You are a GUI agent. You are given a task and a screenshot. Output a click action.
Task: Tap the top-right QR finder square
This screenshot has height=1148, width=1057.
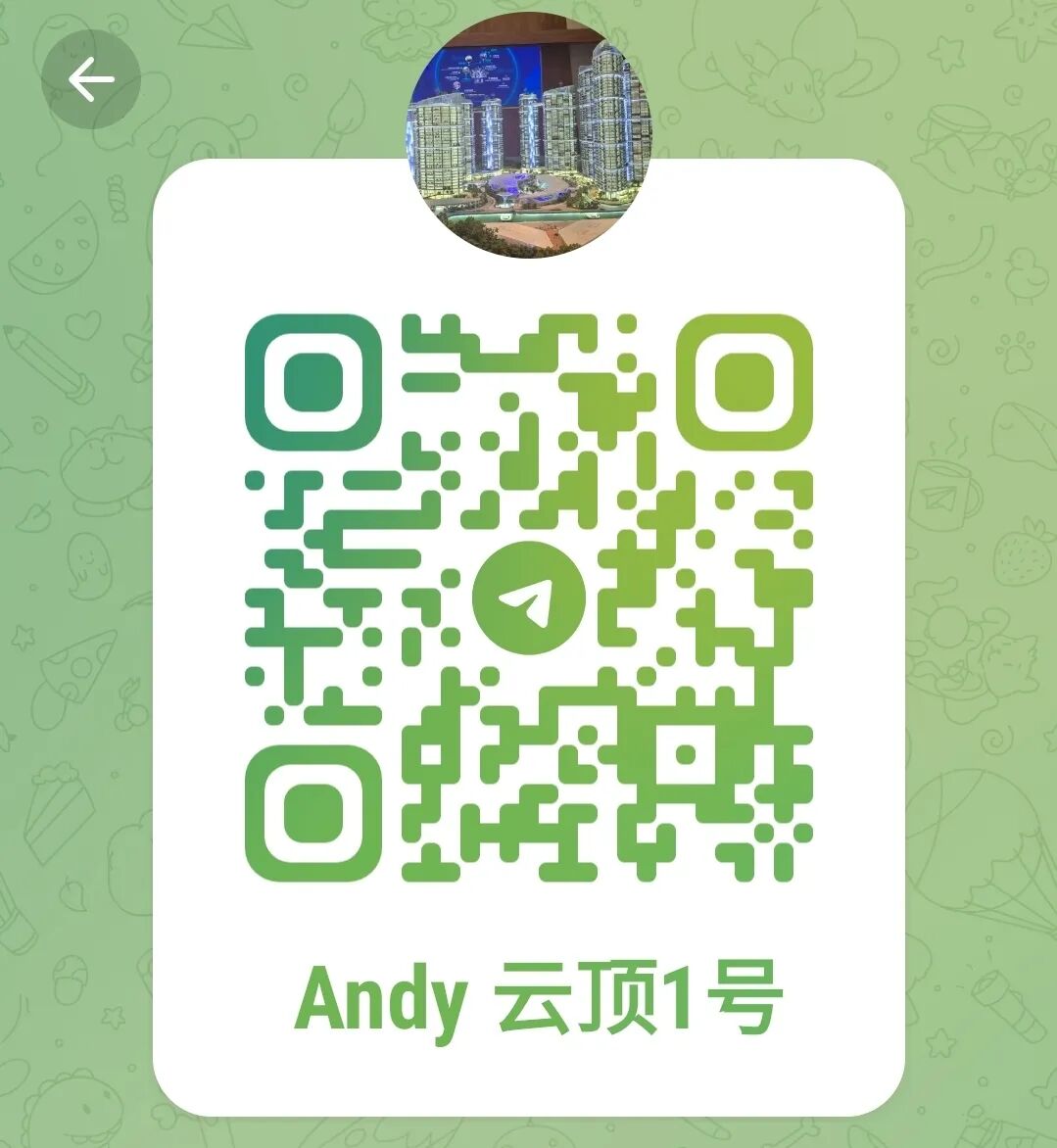point(745,381)
